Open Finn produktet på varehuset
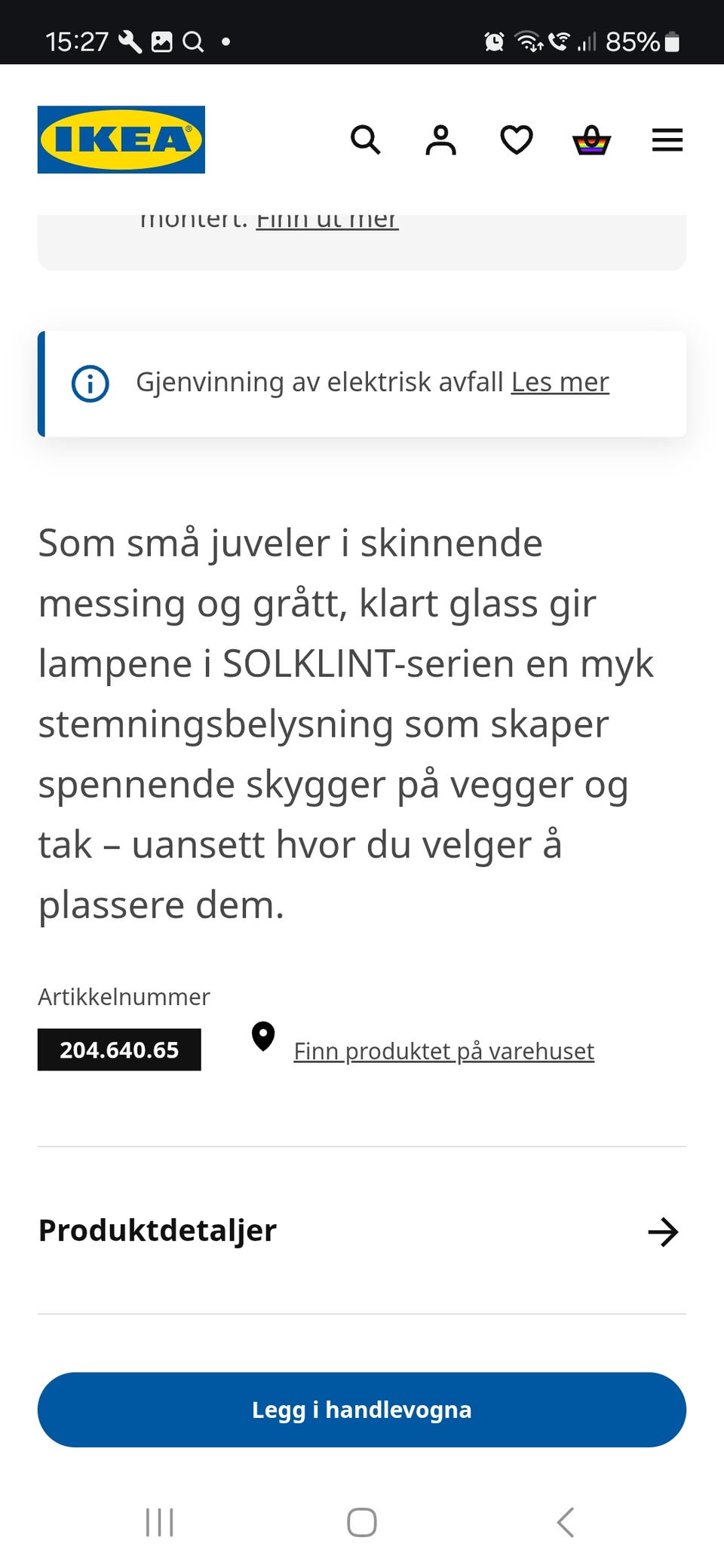 point(443,1050)
